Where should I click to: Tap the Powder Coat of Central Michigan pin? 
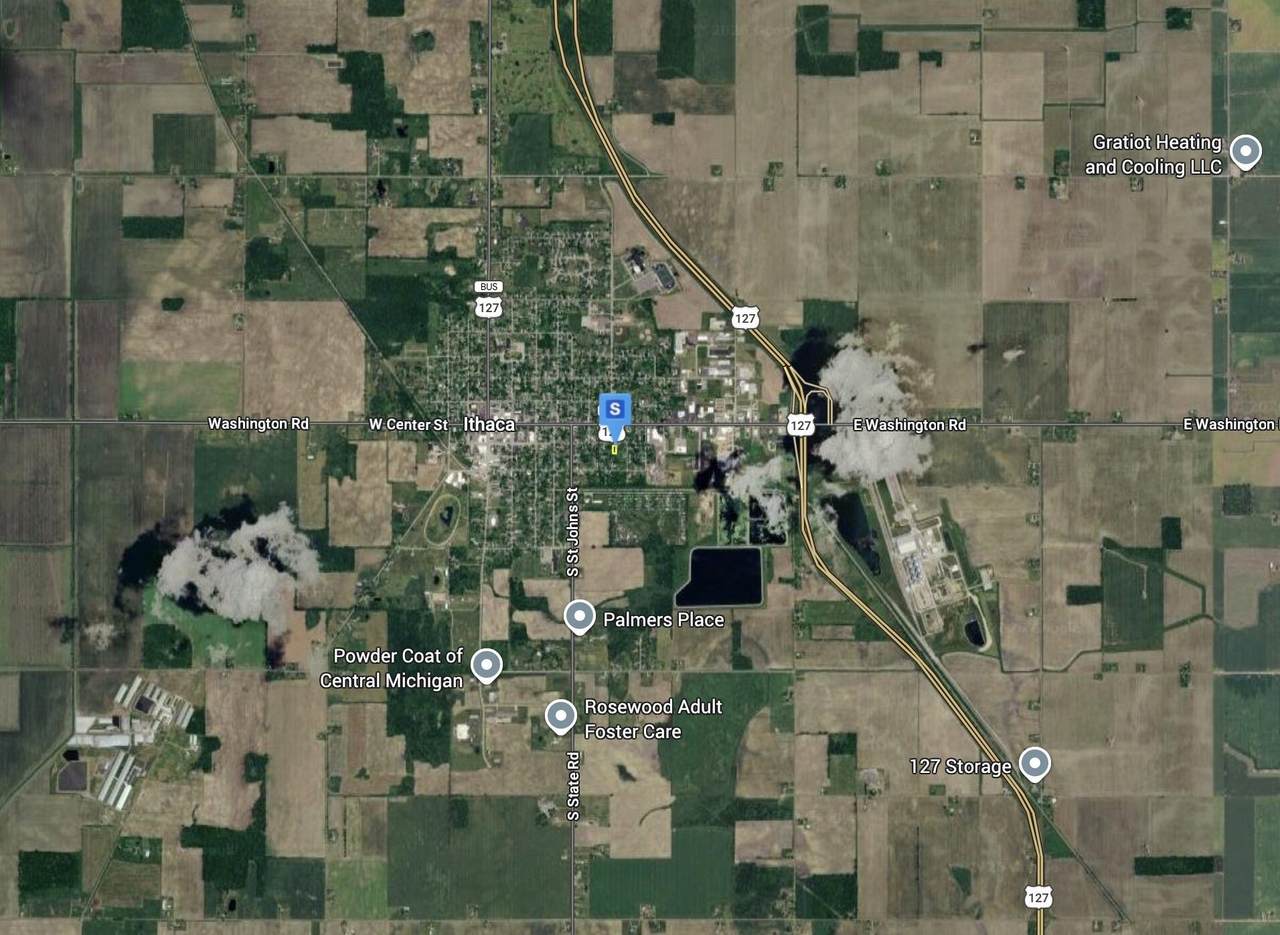pyautogui.click(x=486, y=664)
